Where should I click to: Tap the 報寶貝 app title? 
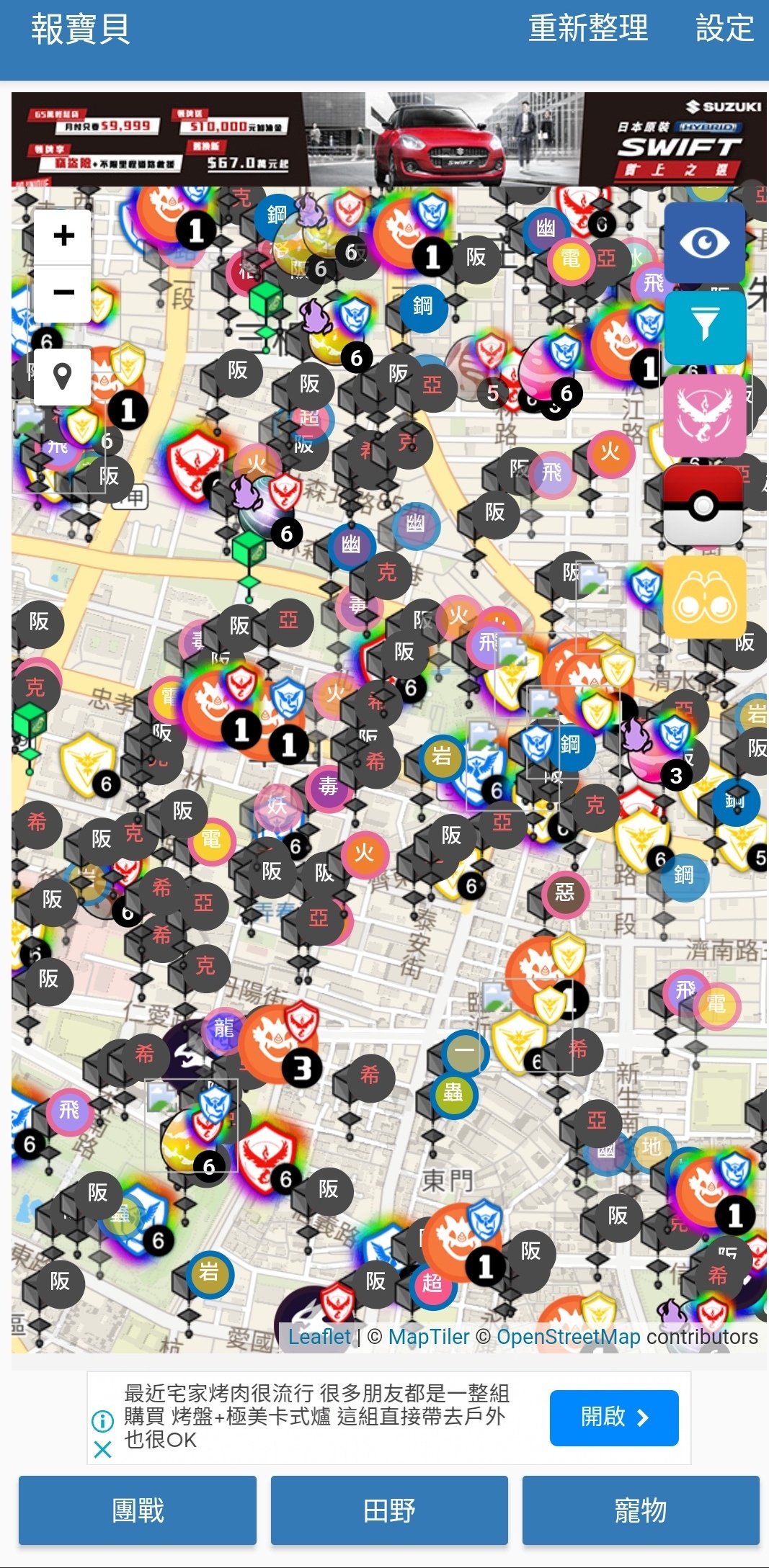point(81,29)
